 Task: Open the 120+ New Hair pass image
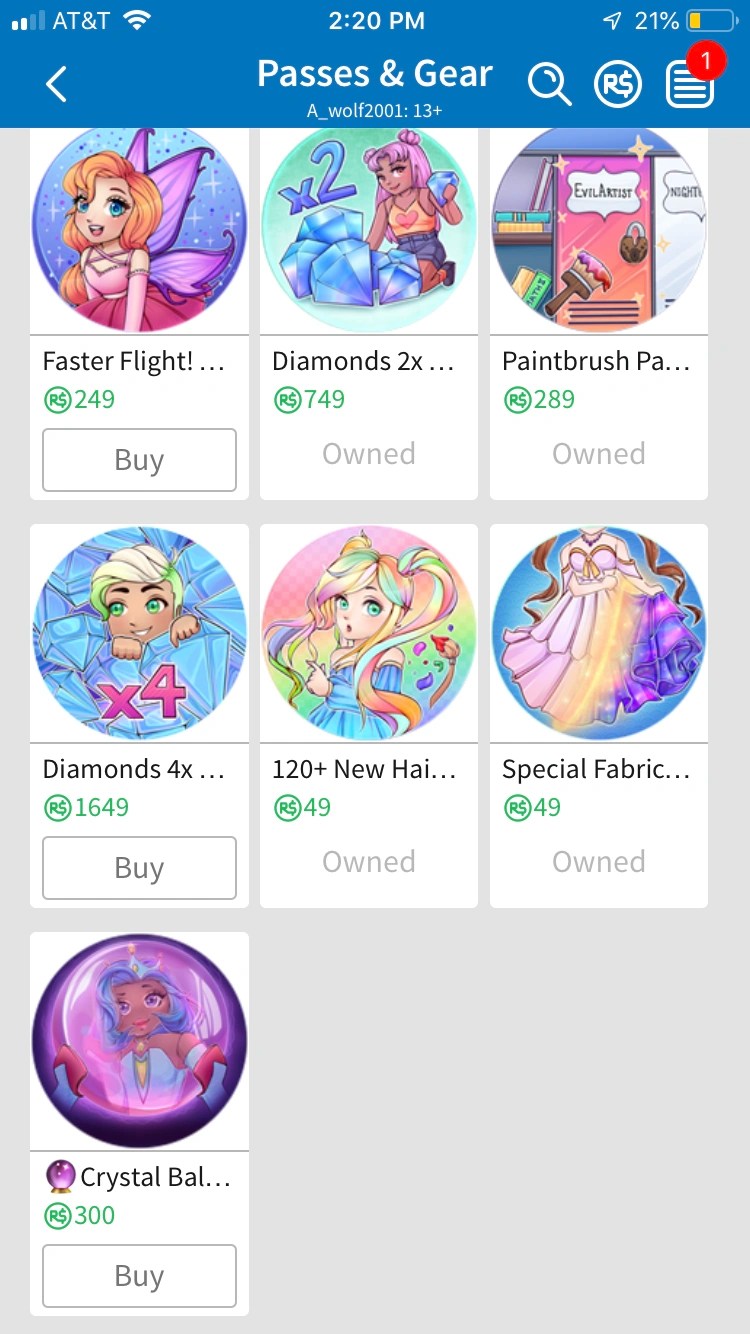pos(369,634)
